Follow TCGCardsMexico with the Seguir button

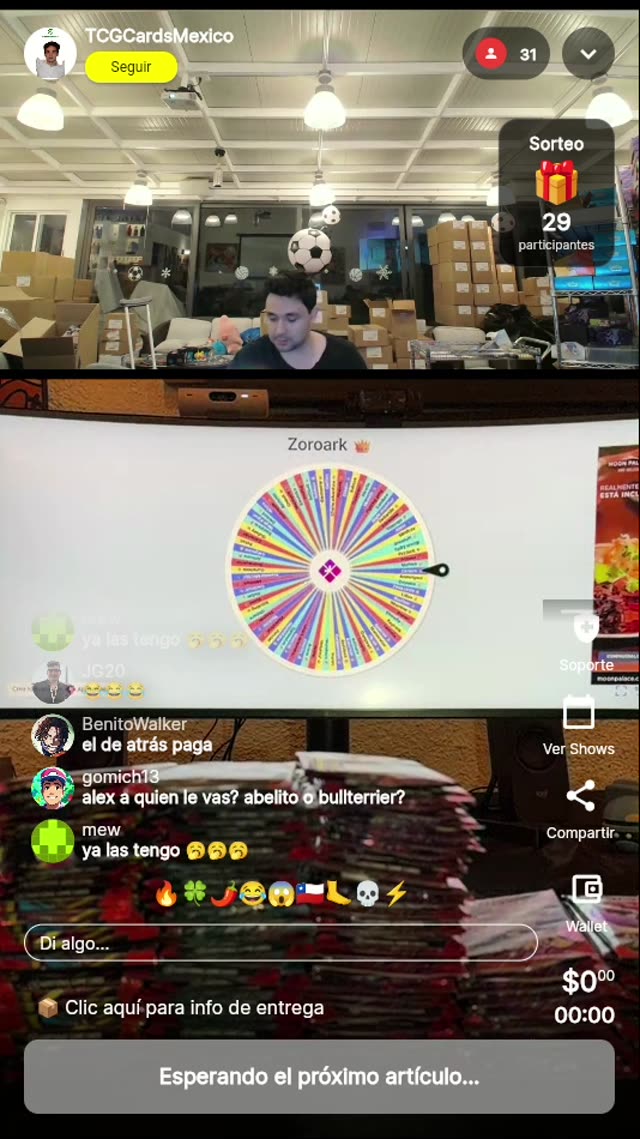coord(131,67)
